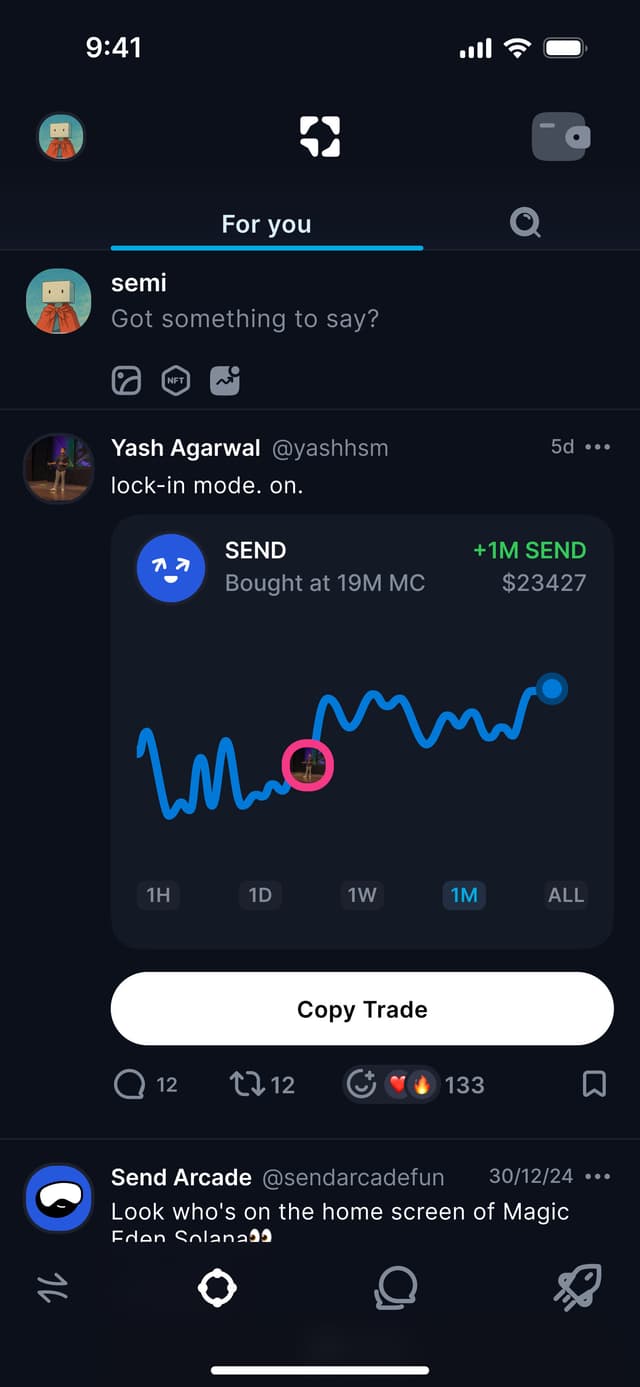Attach a trade chart to a new post
Image resolution: width=640 pixels, height=1387 pixels.
click(225, 380)
